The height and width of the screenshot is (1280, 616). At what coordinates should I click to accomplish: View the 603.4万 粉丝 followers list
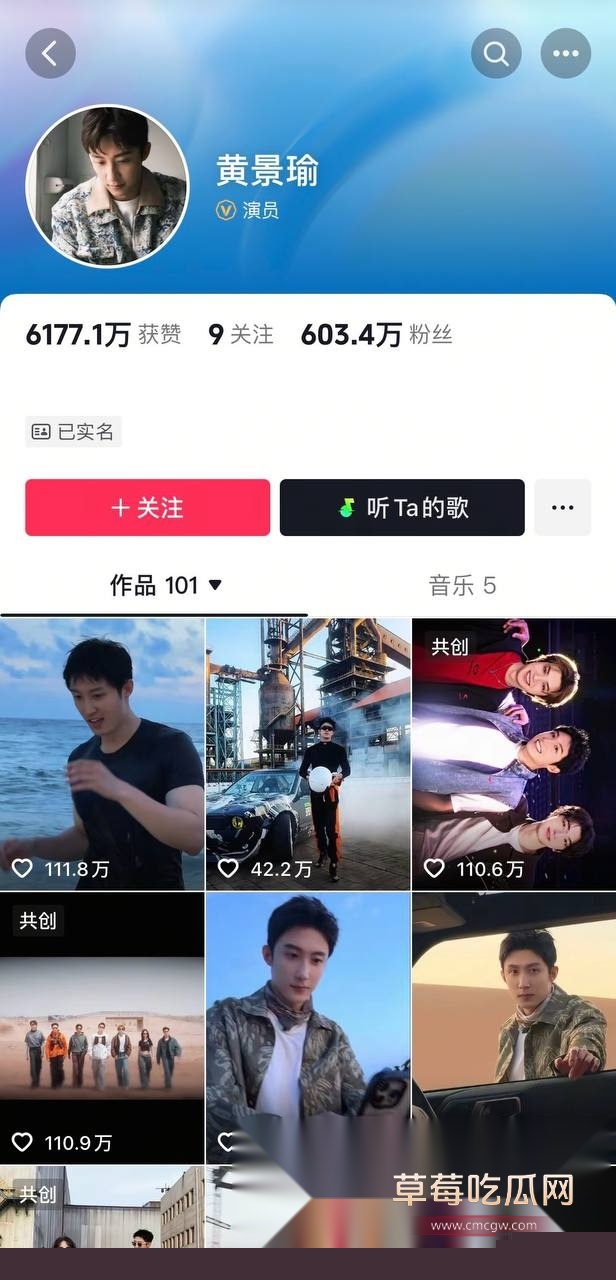point(376,335)
